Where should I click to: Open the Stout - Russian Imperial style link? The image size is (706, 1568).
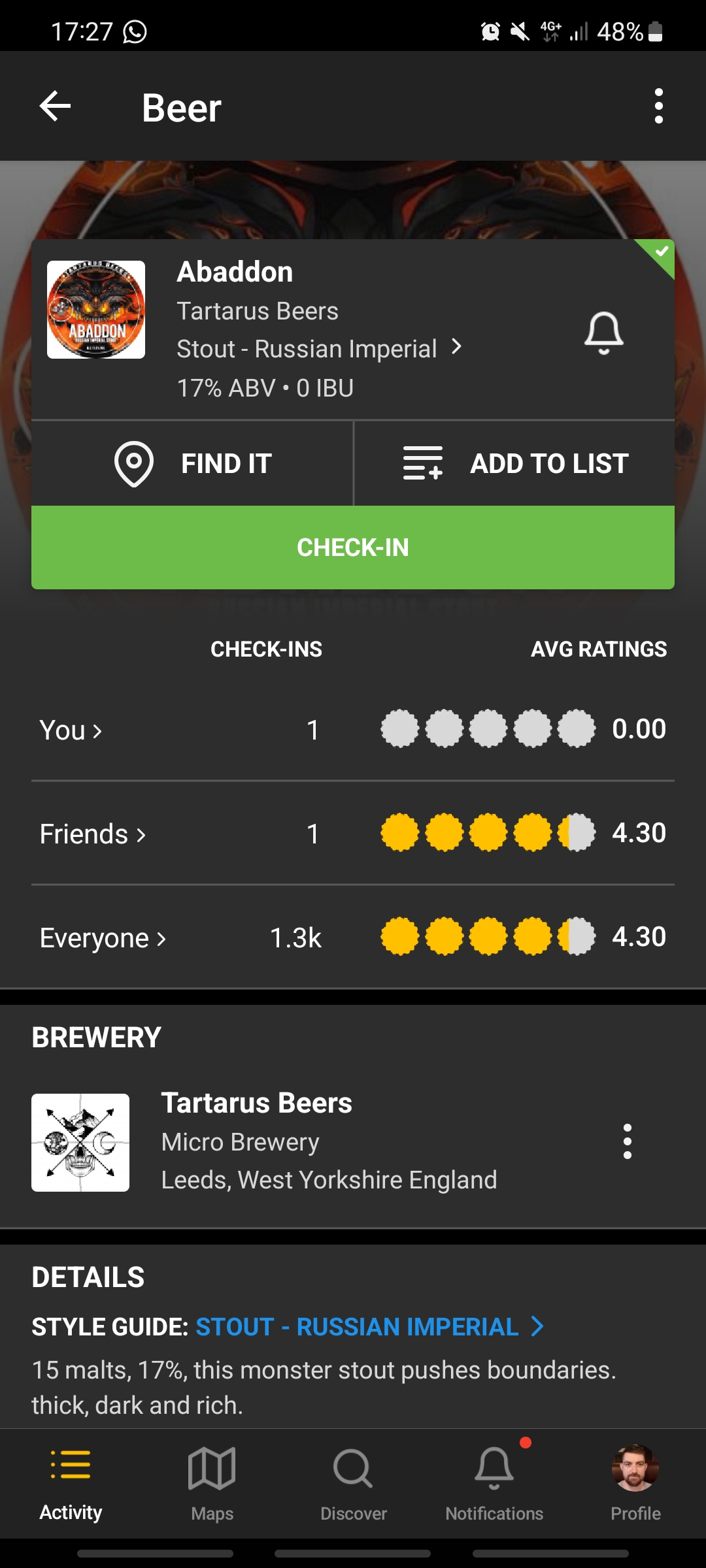pyautogui.click(x=319, y=349)
